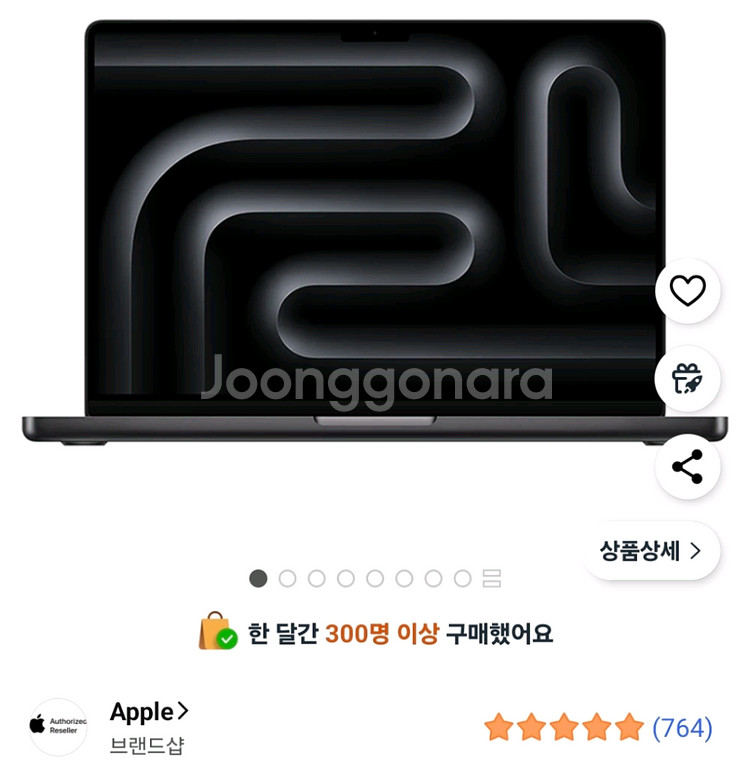Image resolution: width=750 pixels, height=765 pixels.
Task: View the 764 customer reviews
Action: [682, 728]
